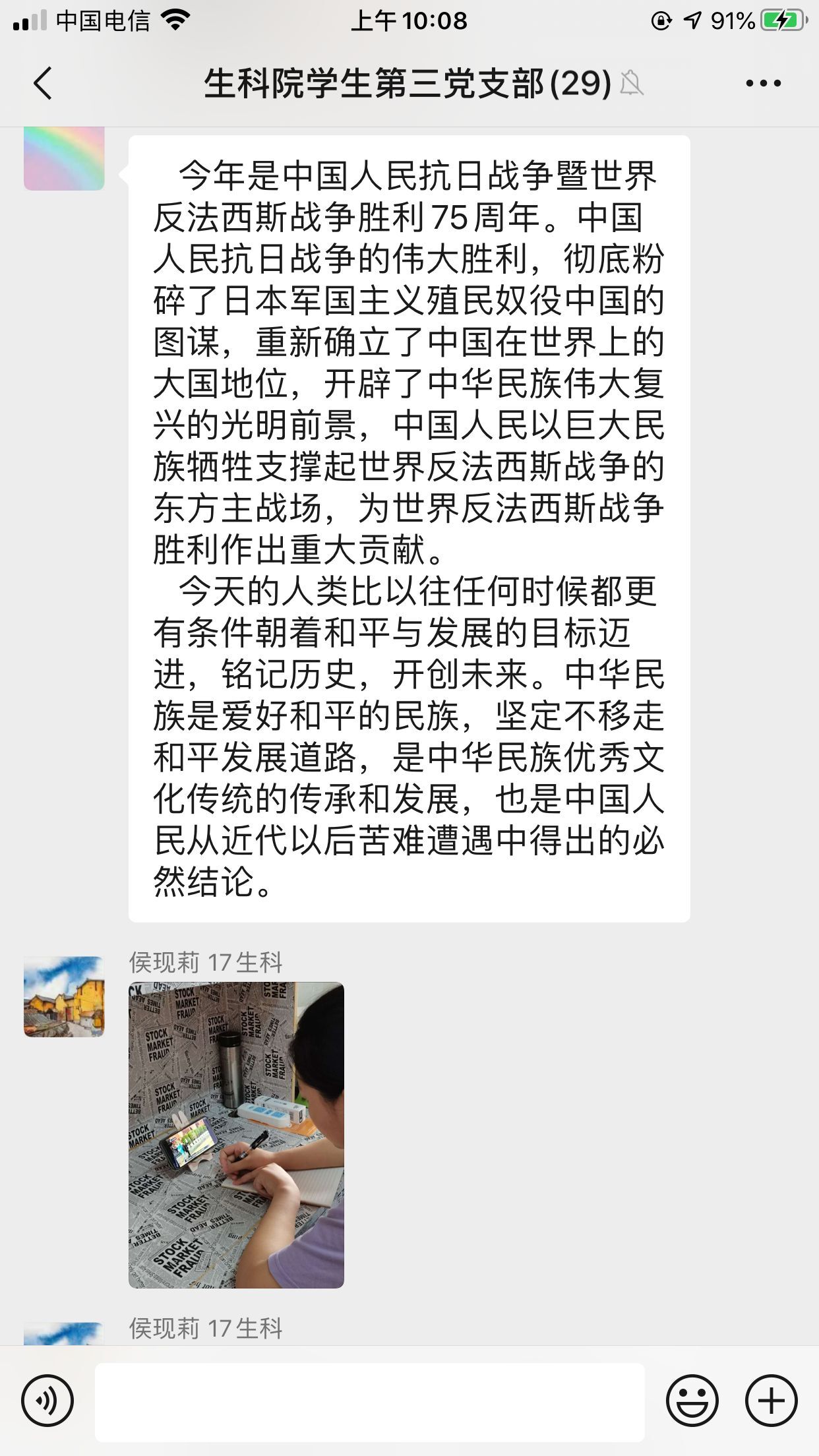This screenshot has width=819, height=1456.
Task: View the photo sent by 侯现莉
Action: tap(236, 1134)
